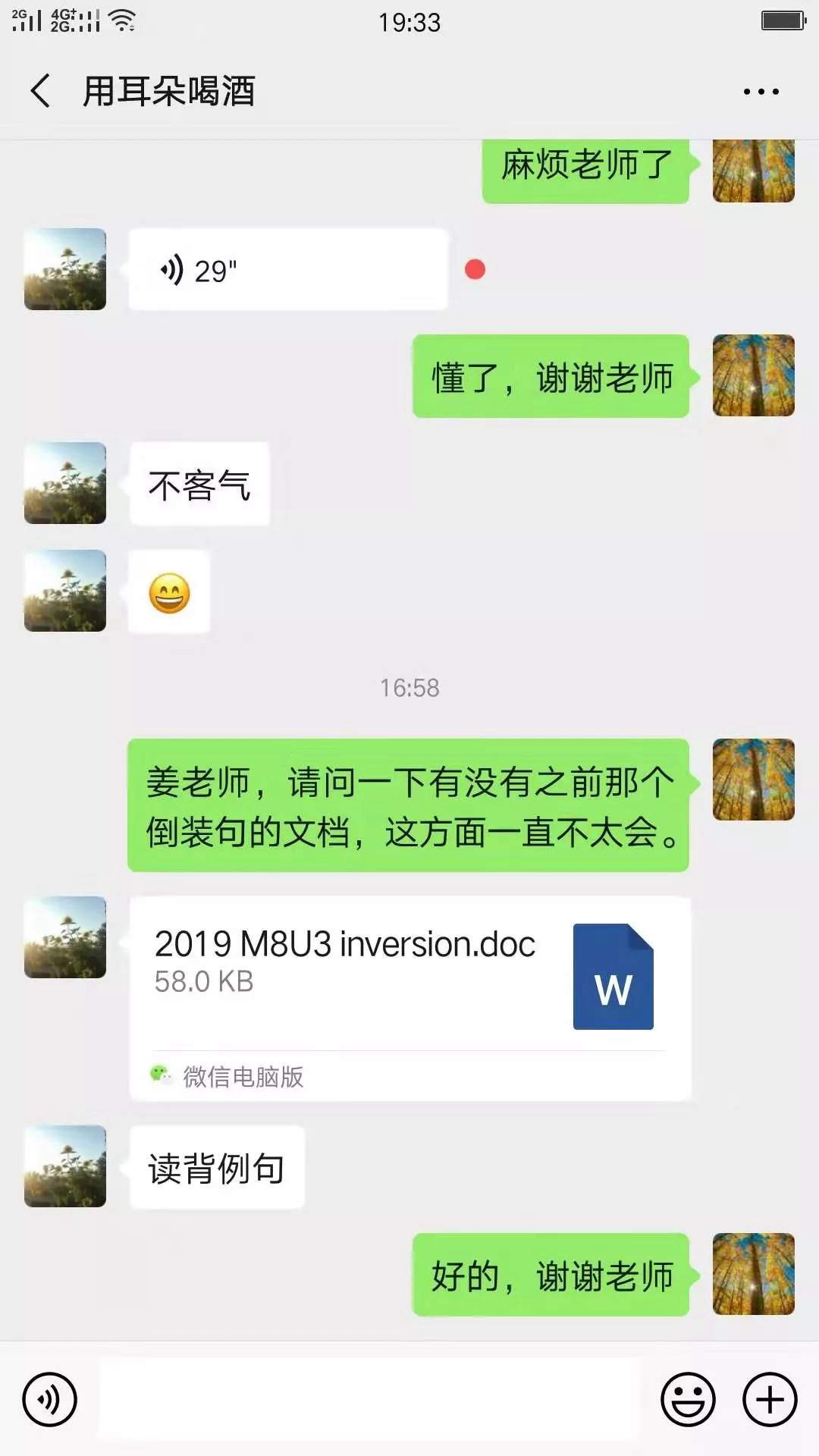Tap the message input field

click(370, 1399)
